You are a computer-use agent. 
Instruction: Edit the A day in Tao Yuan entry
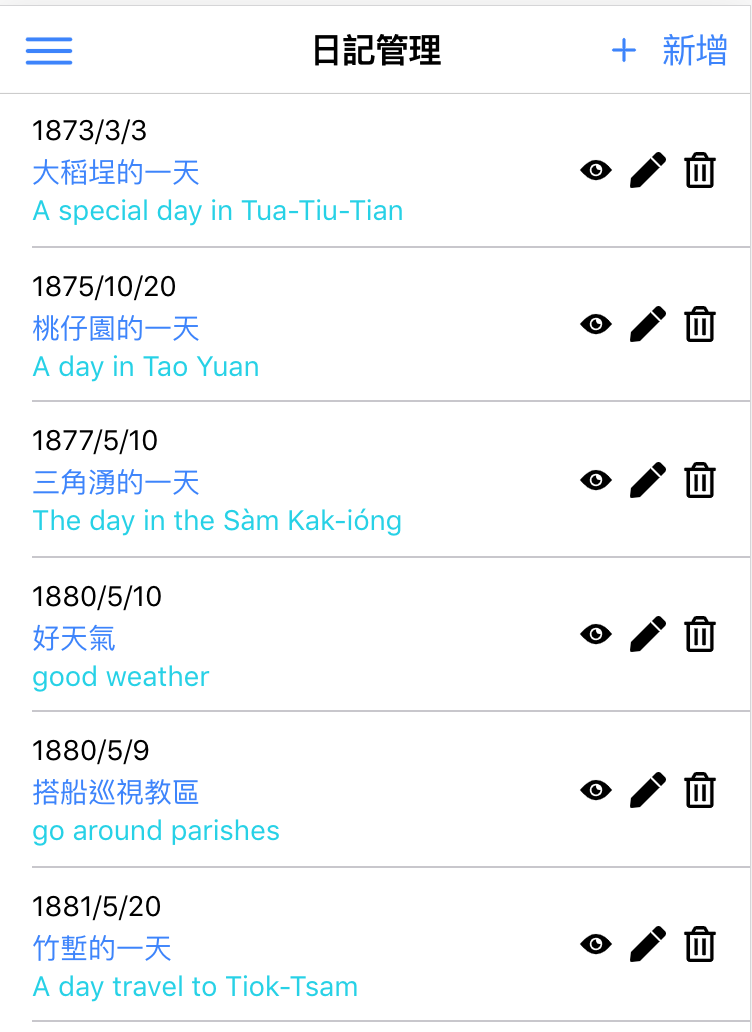(648, 325)
